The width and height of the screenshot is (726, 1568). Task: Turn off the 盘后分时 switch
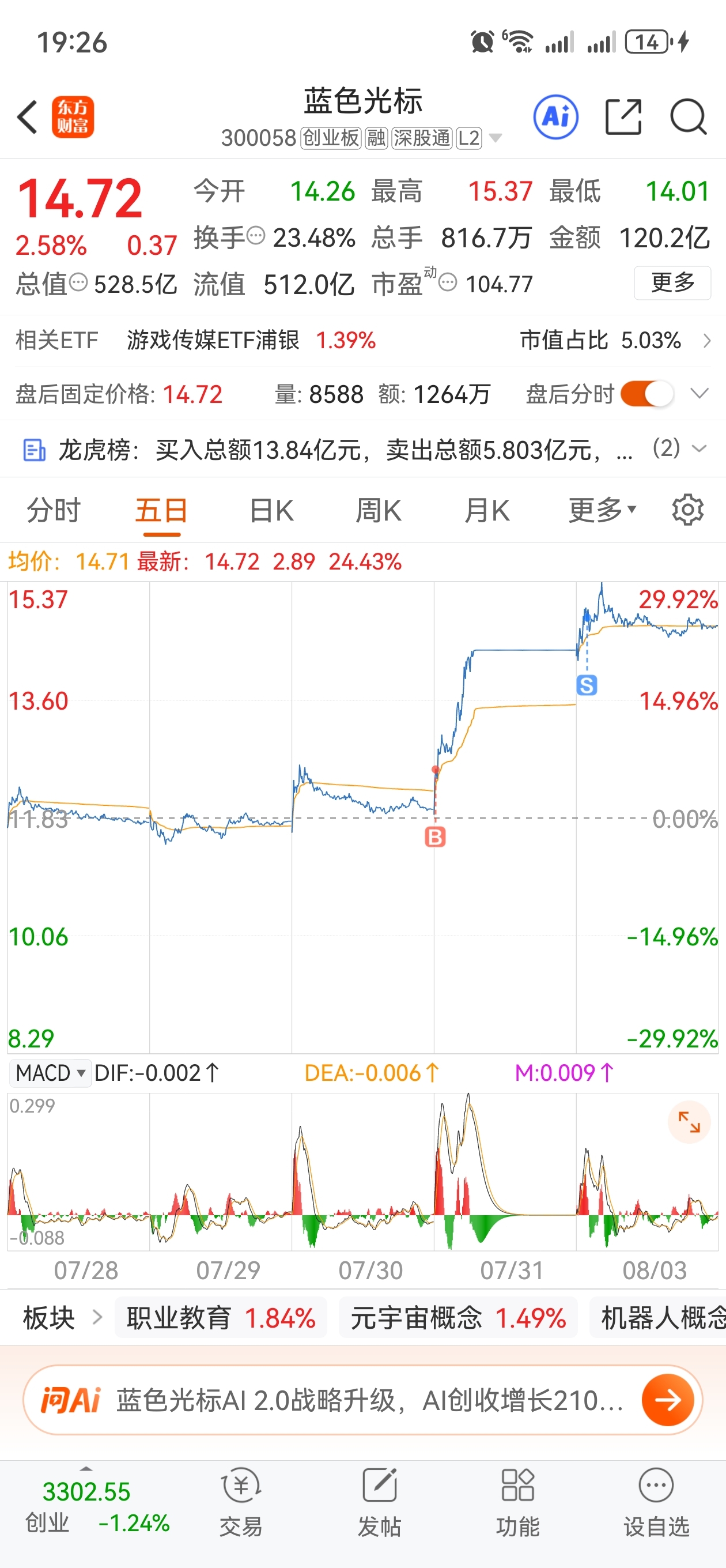click(647, 394)
